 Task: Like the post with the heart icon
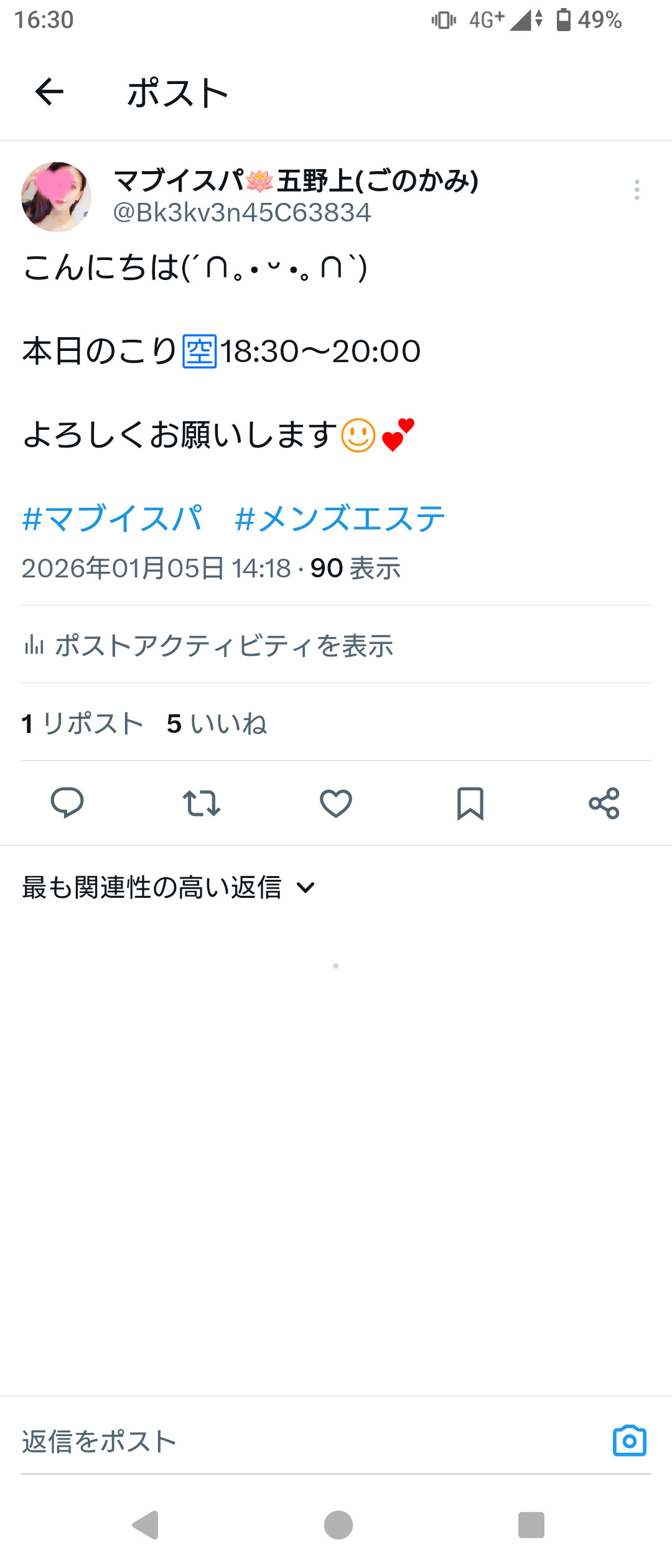click(x=335, y=805)
